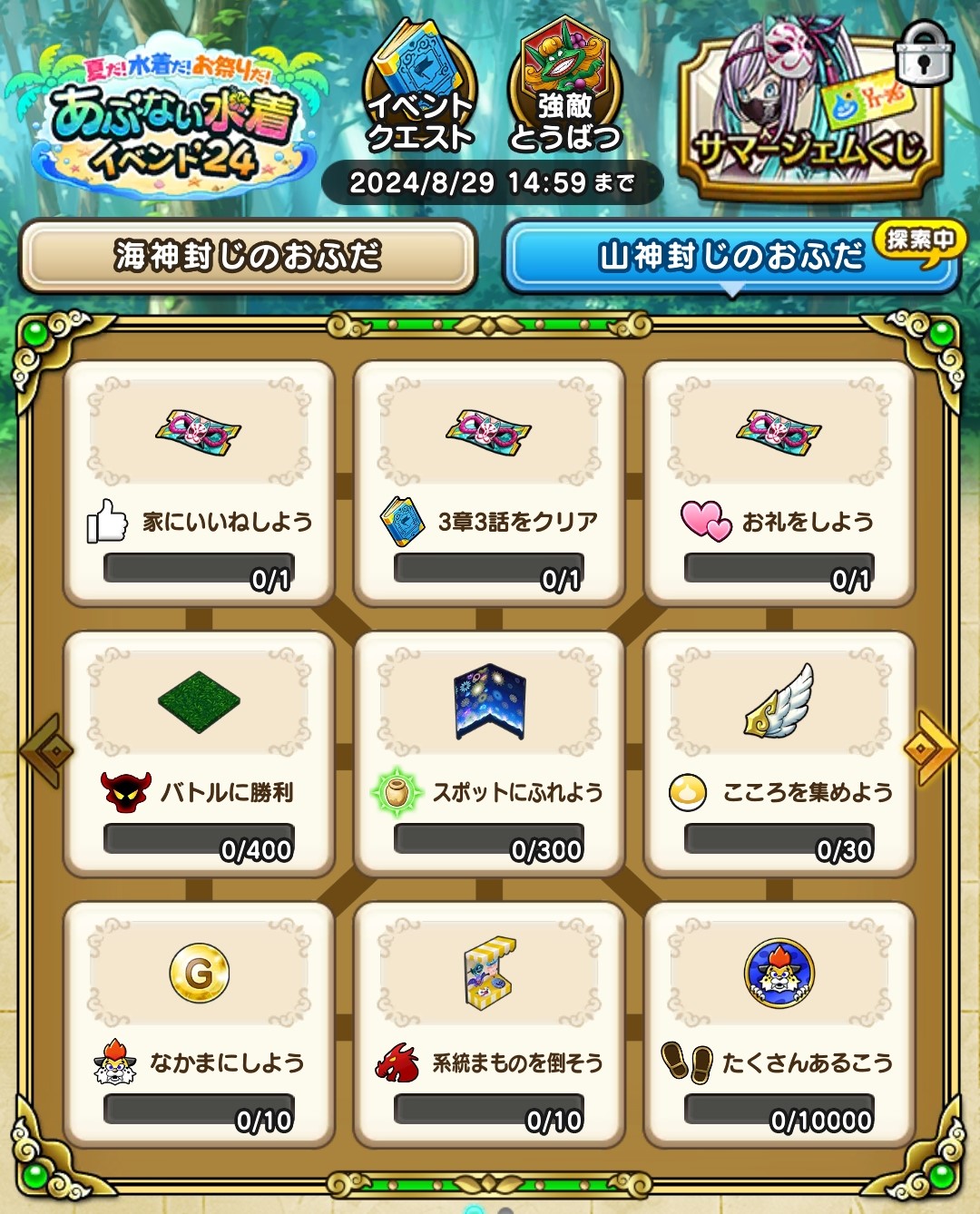Open the バトルに勝利 mission card
980x1214 pixels.
pyautogui.click(x=199, y=753)
